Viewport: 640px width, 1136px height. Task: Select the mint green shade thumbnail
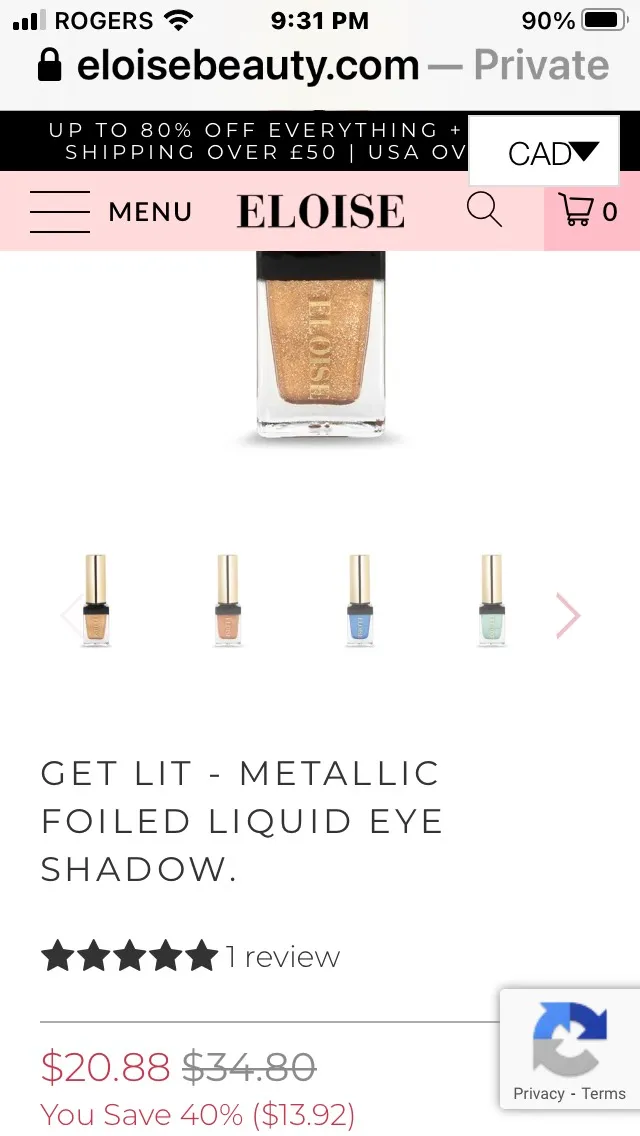point(491,601)
